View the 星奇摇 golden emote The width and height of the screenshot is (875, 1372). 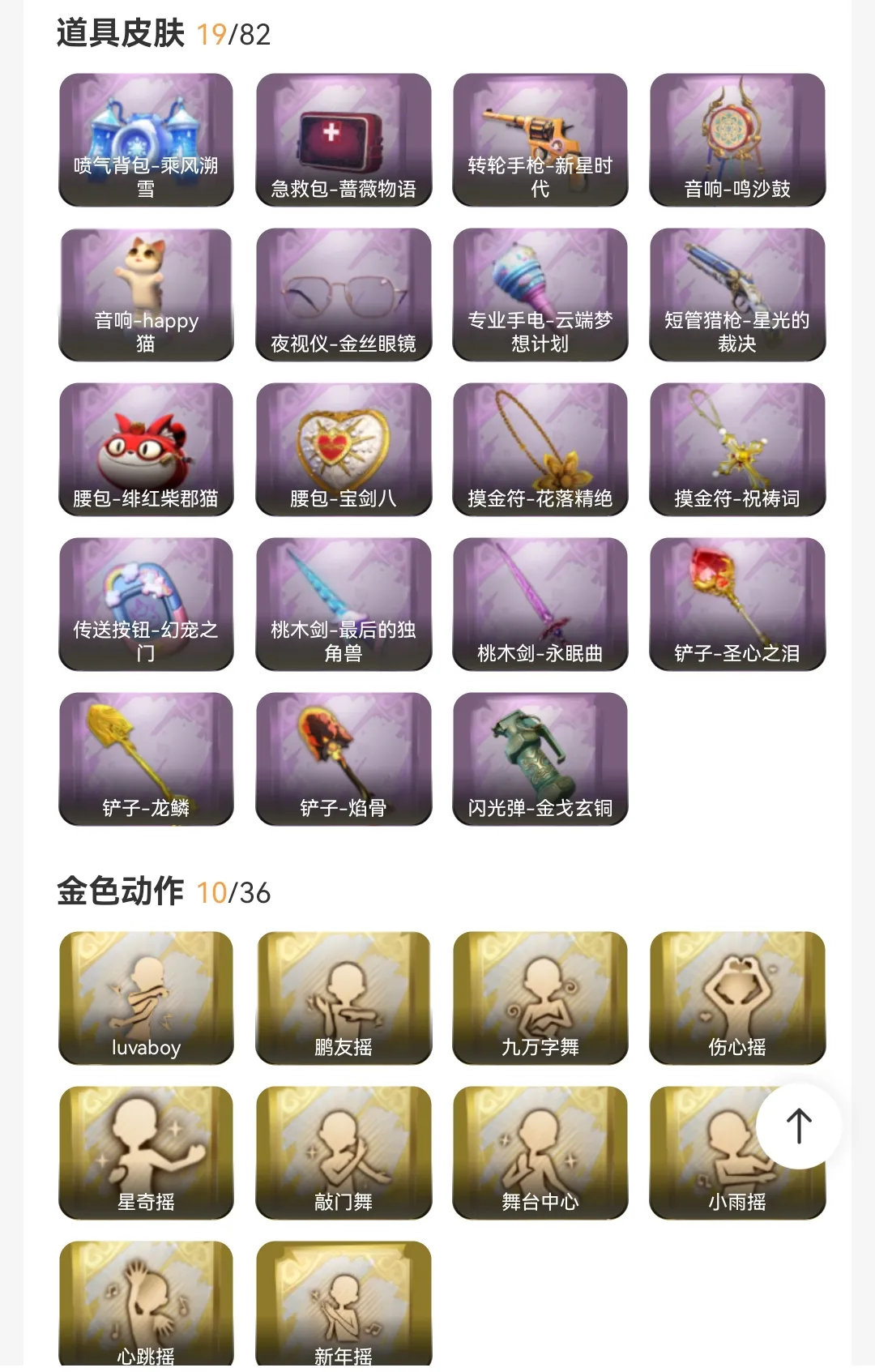146,1152
